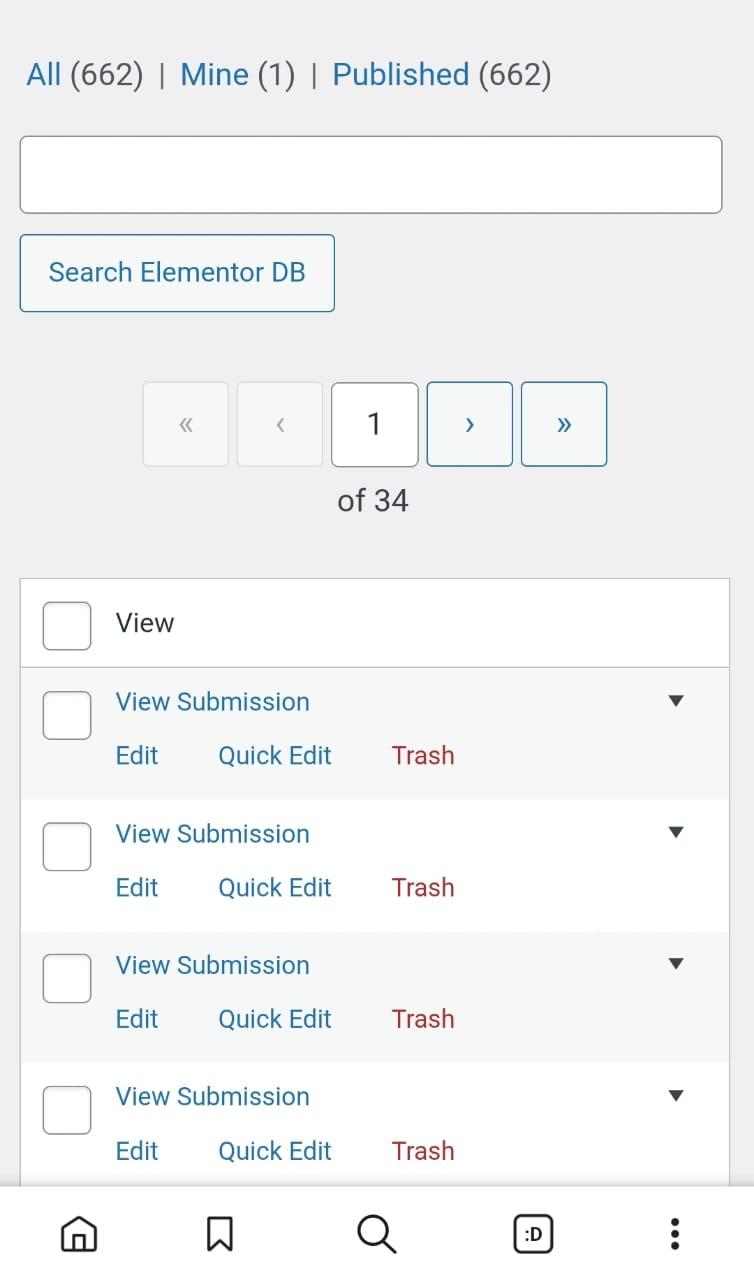The image size is (754, 1280).
Task: Open the first View Submission link
Action: click(x=213, y=702)
